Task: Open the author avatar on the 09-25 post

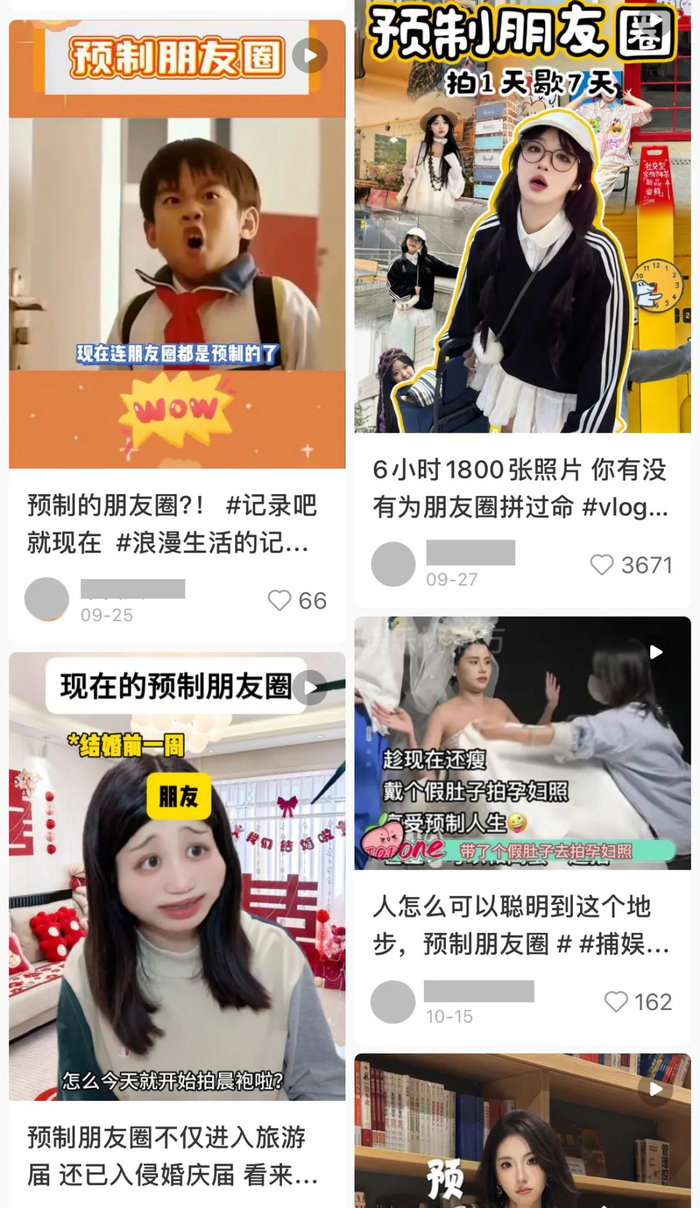Action: click(x=46, y=599)
